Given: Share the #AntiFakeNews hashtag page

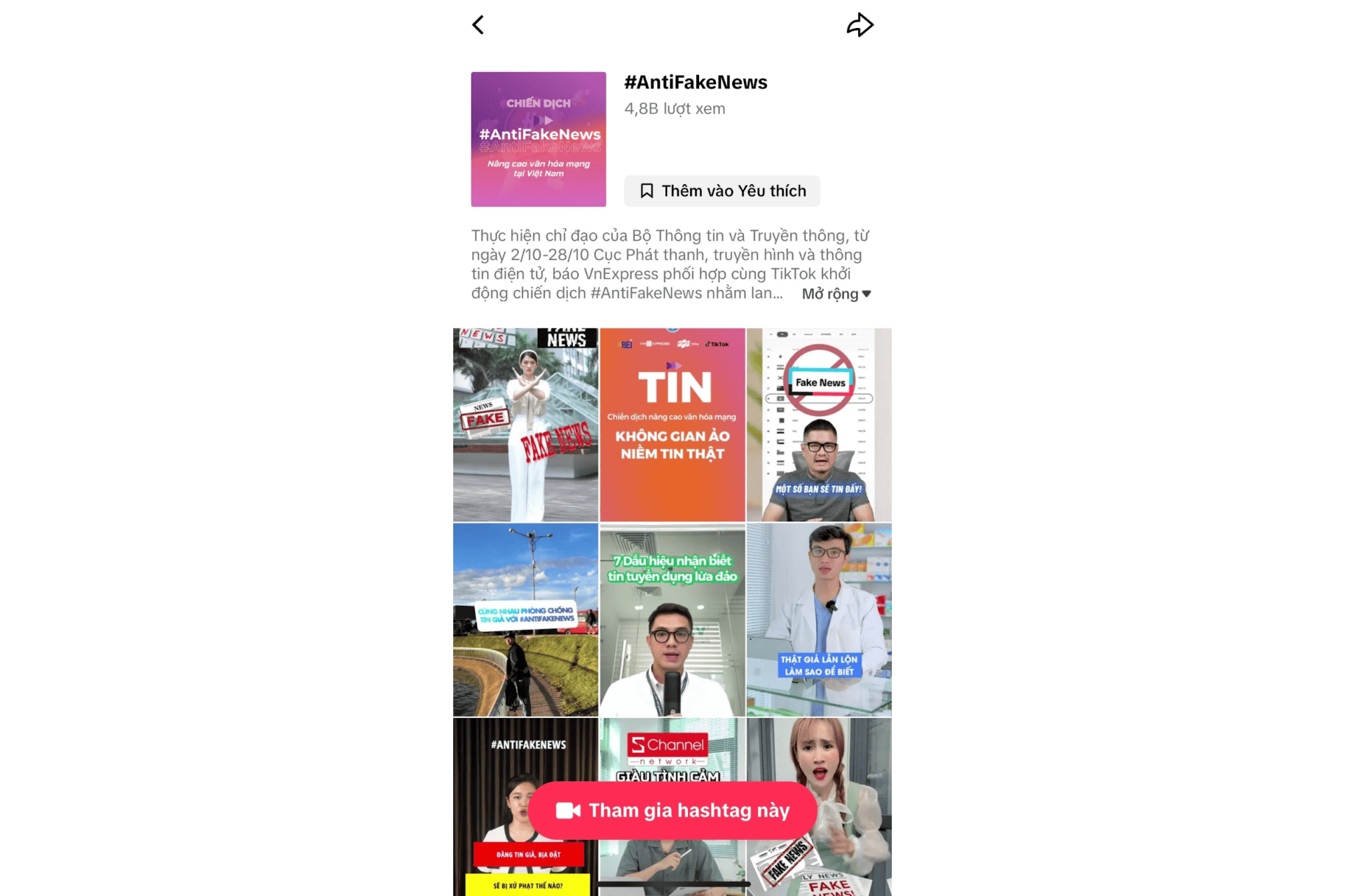Looking at the screenshot, I should [x=860, y=25].
